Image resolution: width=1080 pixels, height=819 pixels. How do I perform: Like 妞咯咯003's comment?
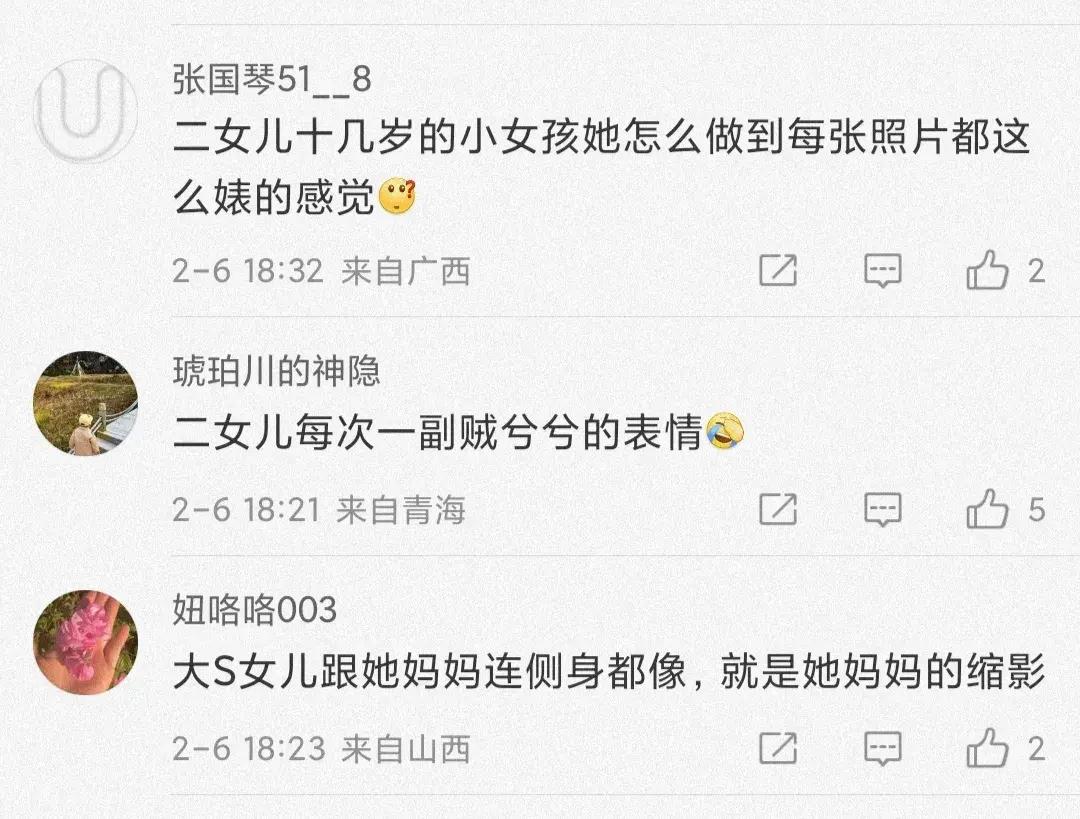(x=988, y=748)
